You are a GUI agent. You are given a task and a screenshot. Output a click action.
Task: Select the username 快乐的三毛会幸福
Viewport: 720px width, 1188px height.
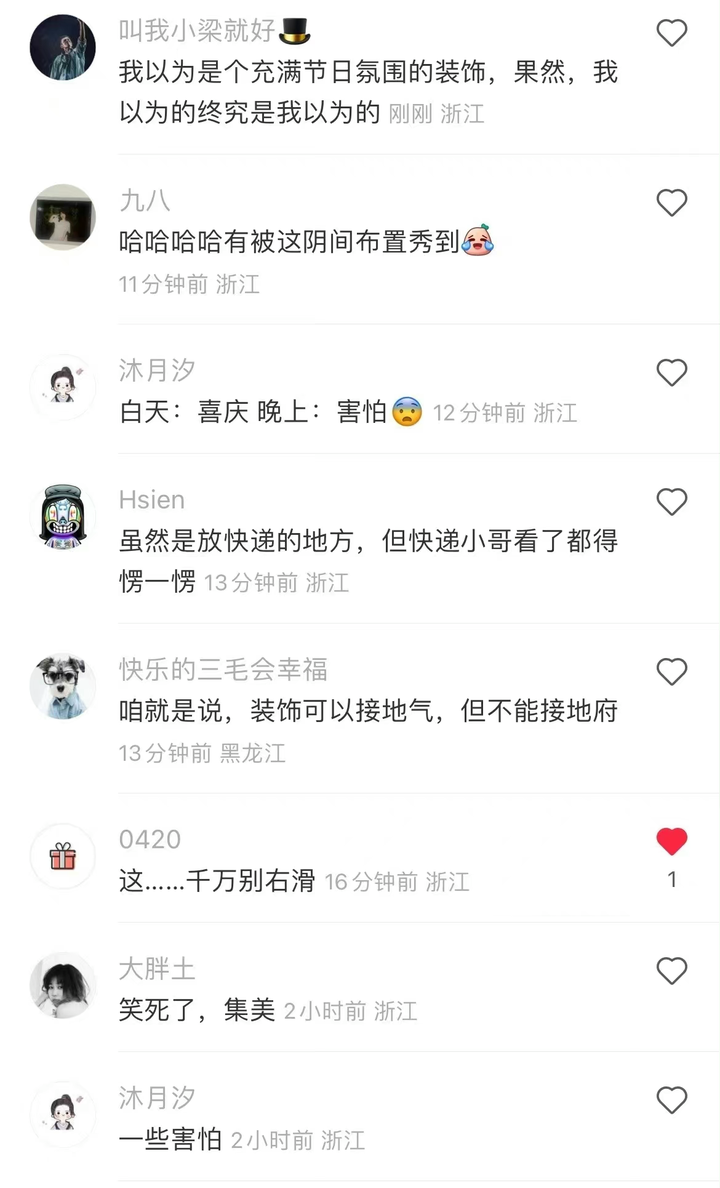pos(223,669)
